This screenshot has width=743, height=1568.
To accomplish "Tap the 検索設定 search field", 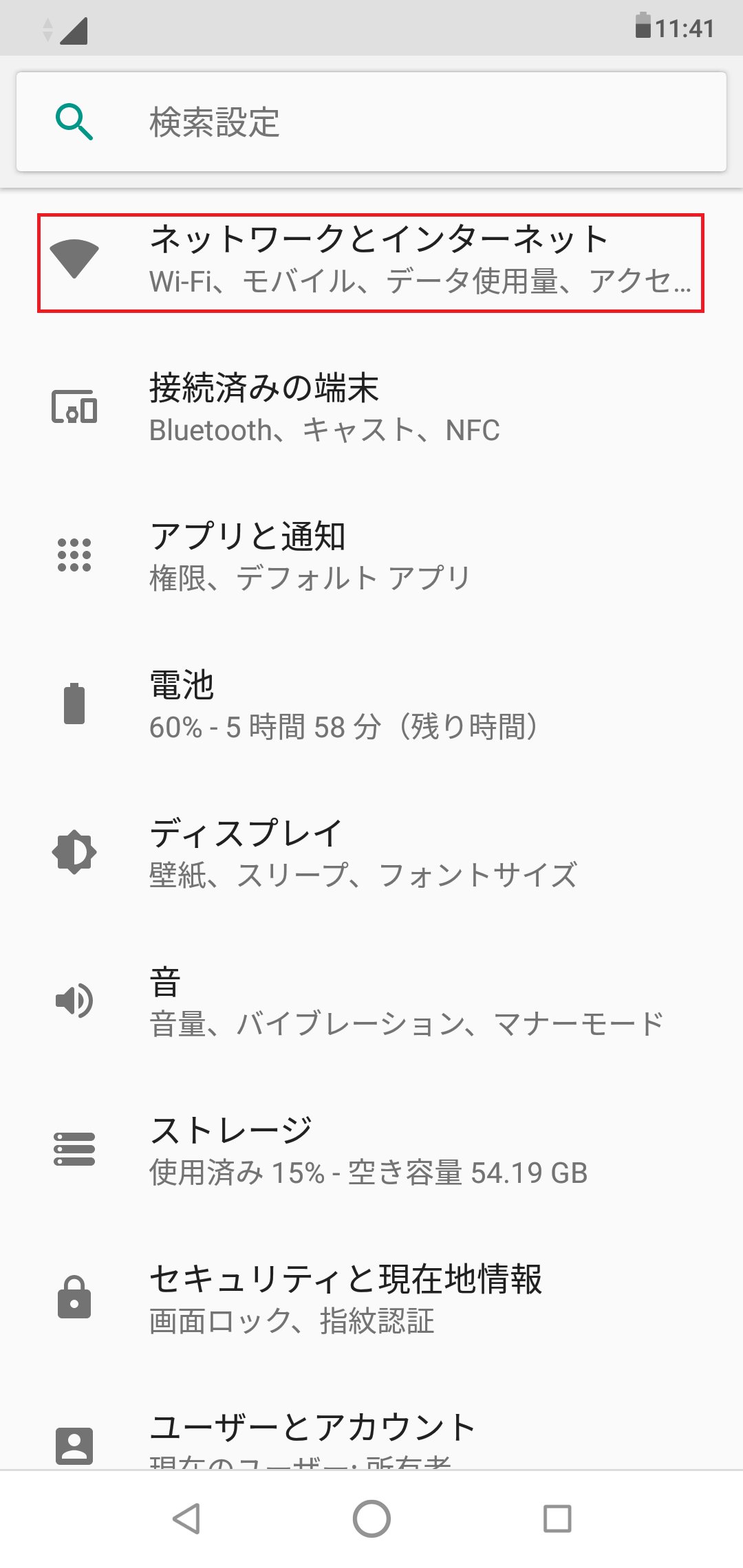I will pos(371,121).
